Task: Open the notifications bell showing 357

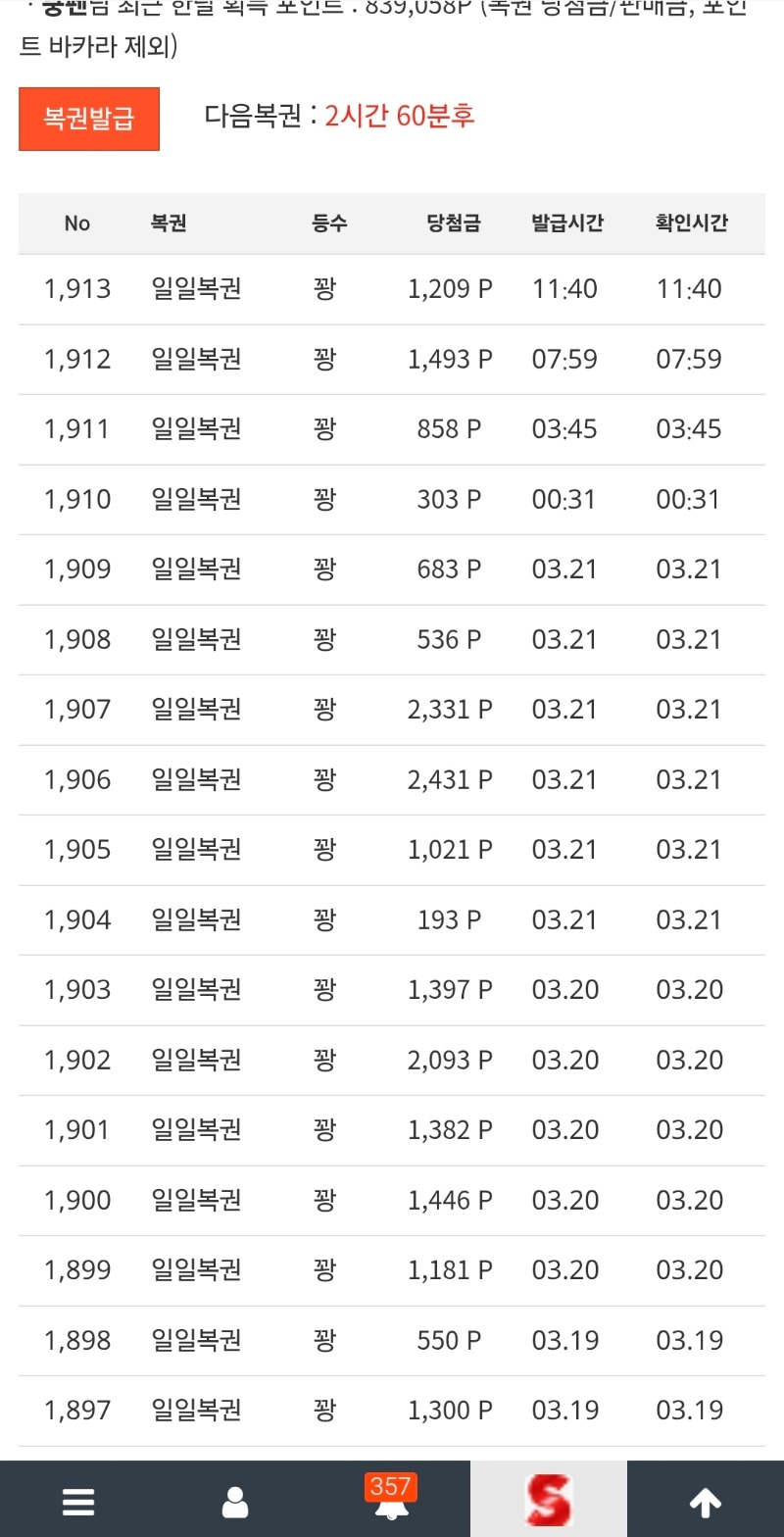Action: [x=392, y=1501]
